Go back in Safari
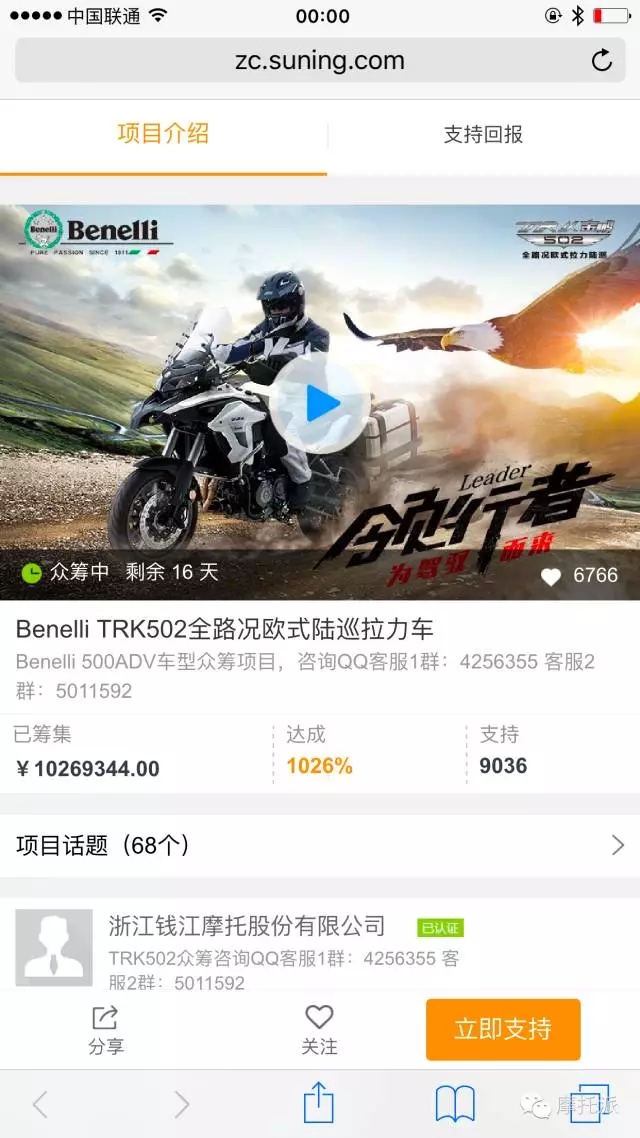Screen dimensions: 640x1138 (x=40, y=1104)
